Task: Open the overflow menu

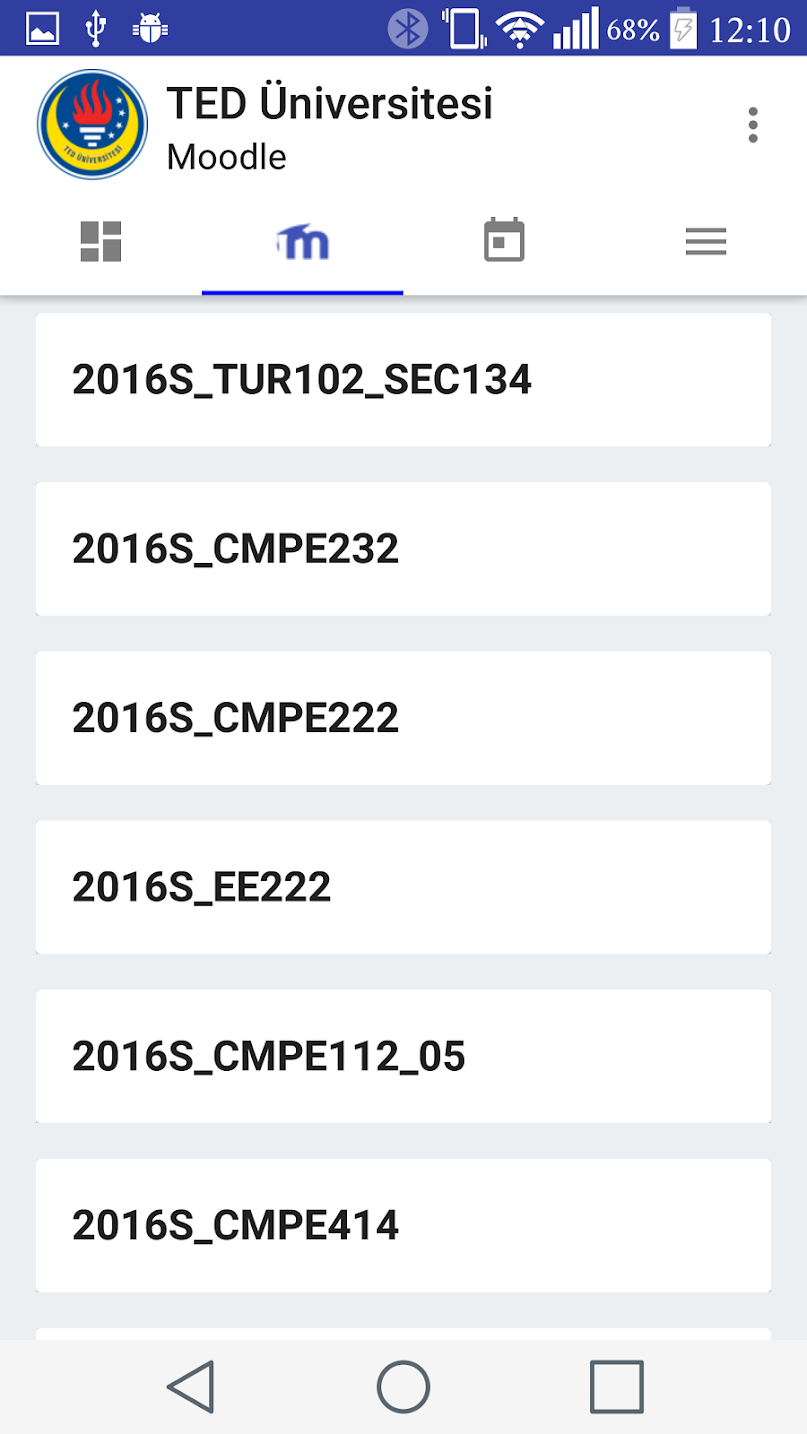Action: tap(752, 126)
